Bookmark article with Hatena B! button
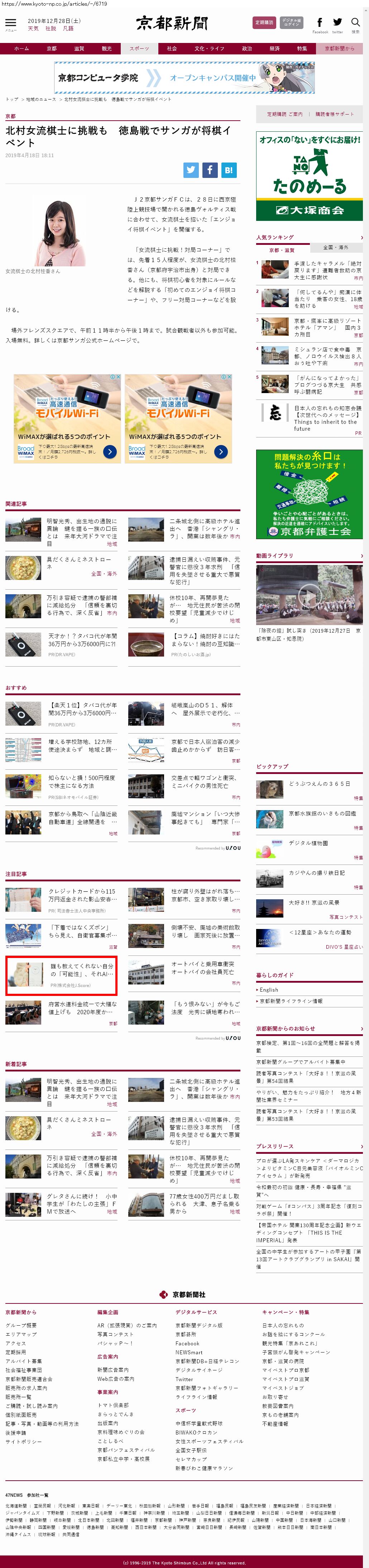 coord(228,170)
